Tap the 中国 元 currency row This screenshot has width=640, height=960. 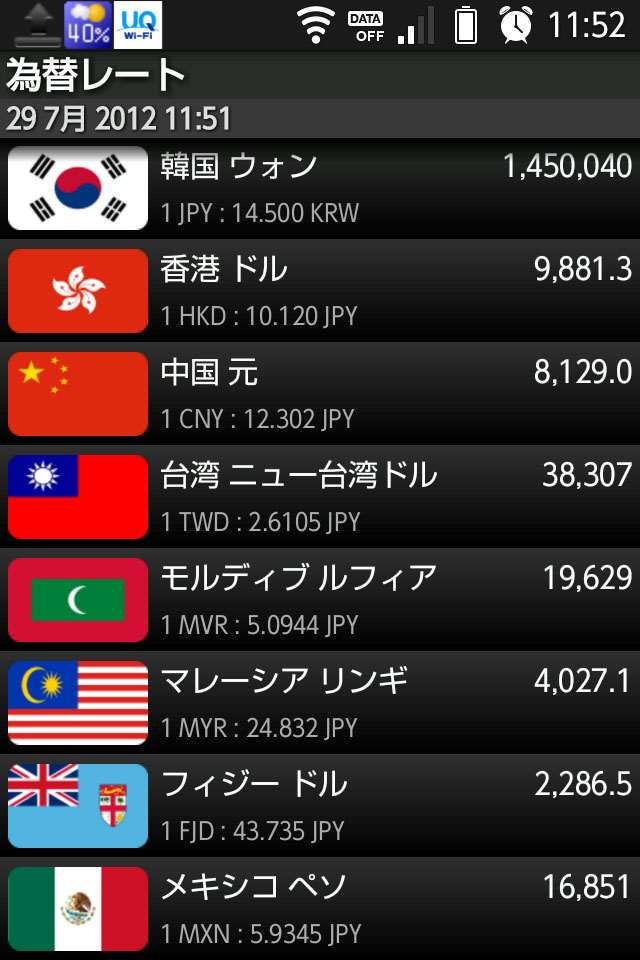coord(320,394)
